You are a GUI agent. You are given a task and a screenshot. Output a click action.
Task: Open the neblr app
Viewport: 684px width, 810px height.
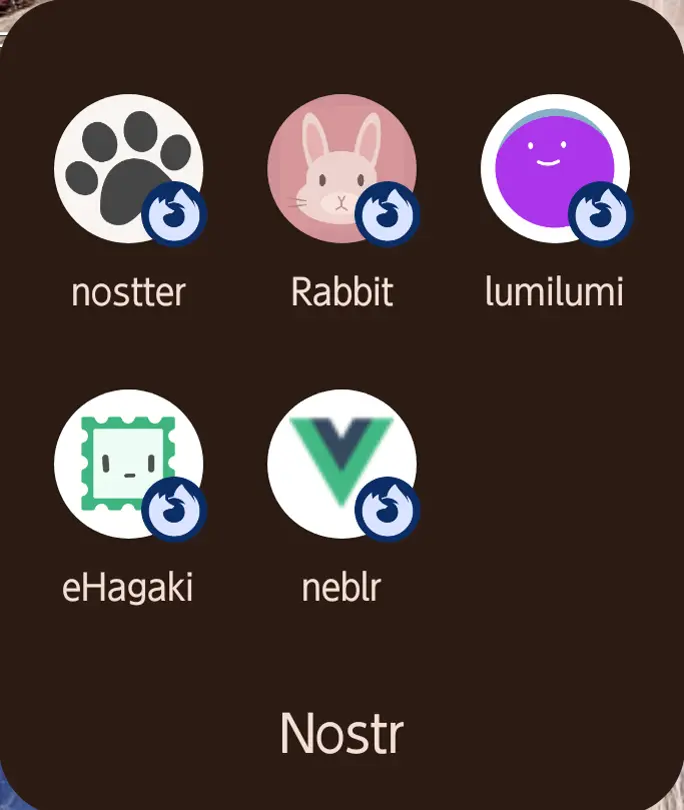click(x=342, y=464)
